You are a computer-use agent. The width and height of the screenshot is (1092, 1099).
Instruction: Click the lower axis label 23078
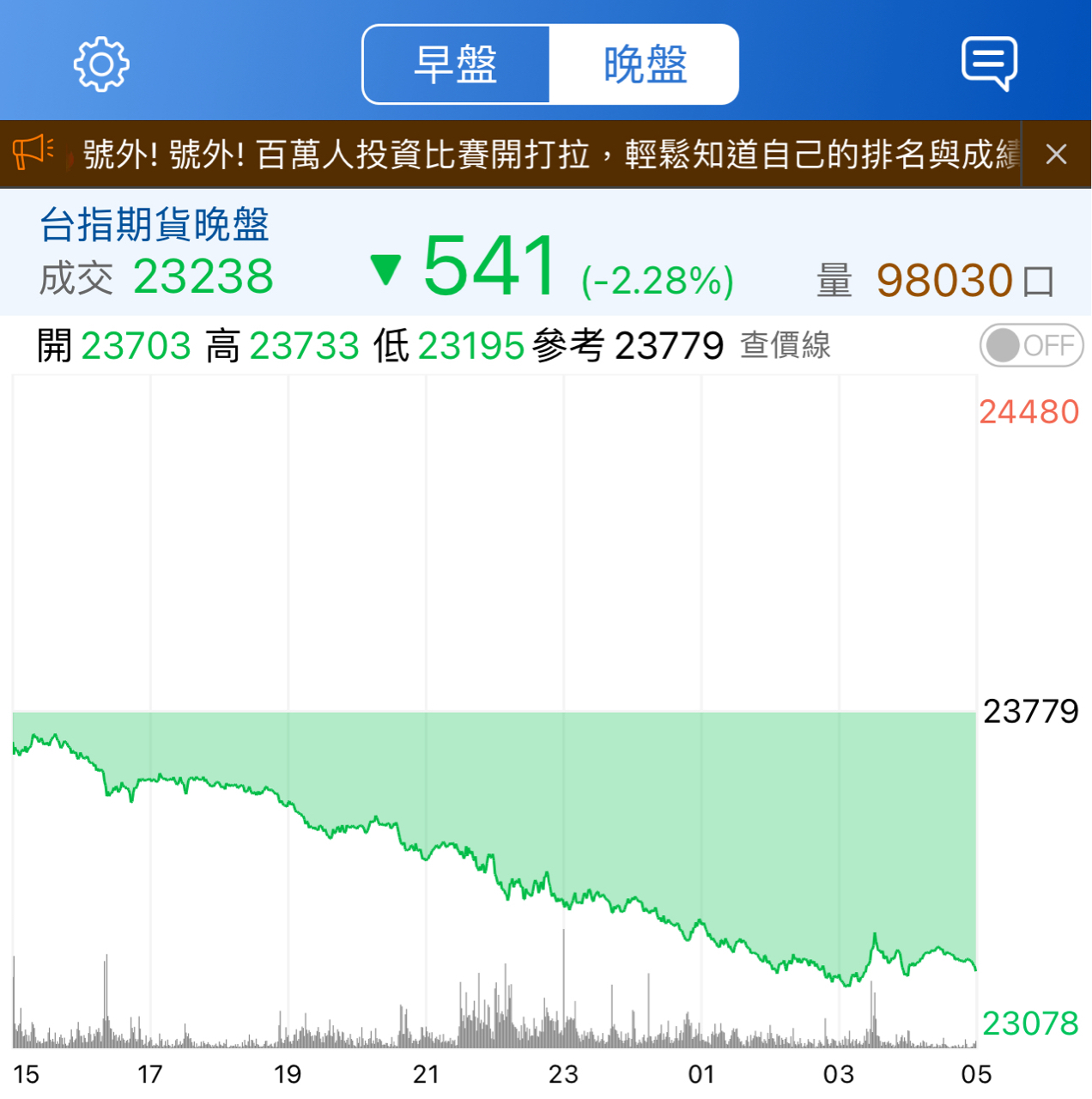pos(1029,1023)
